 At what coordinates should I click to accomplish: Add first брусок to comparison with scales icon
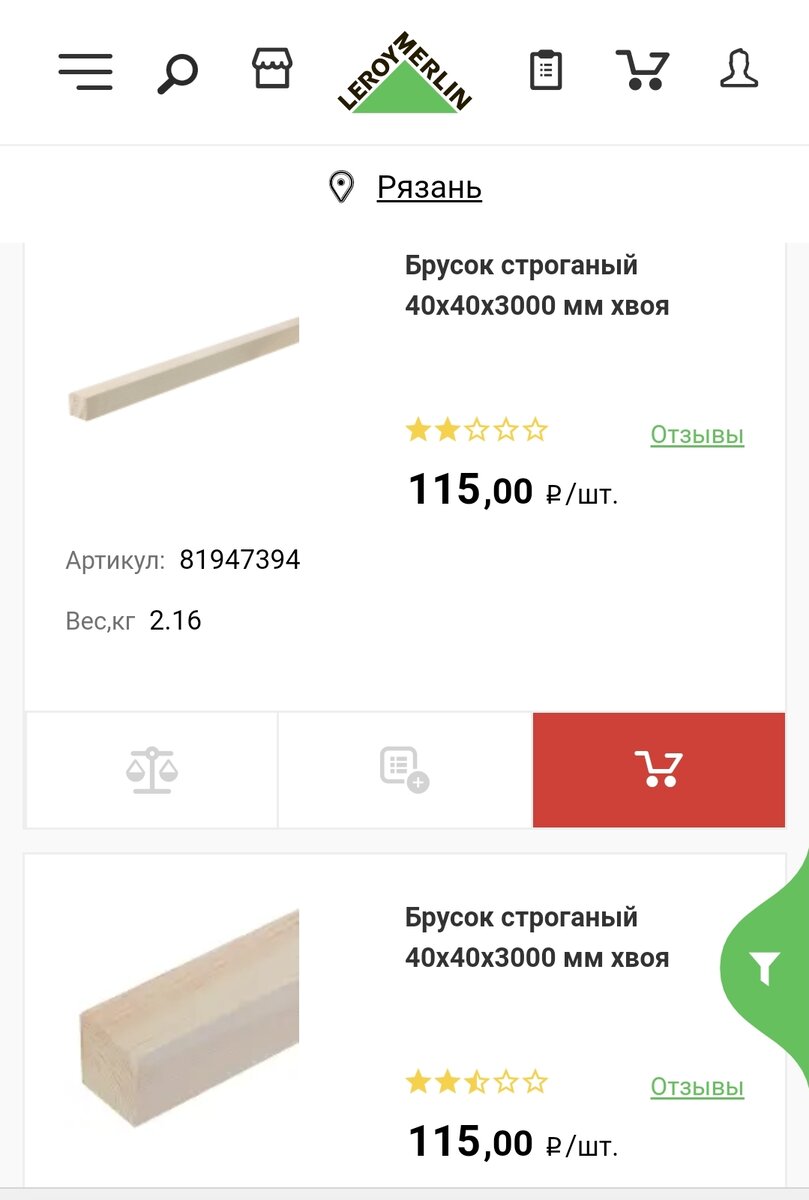[x=151, y=769]
